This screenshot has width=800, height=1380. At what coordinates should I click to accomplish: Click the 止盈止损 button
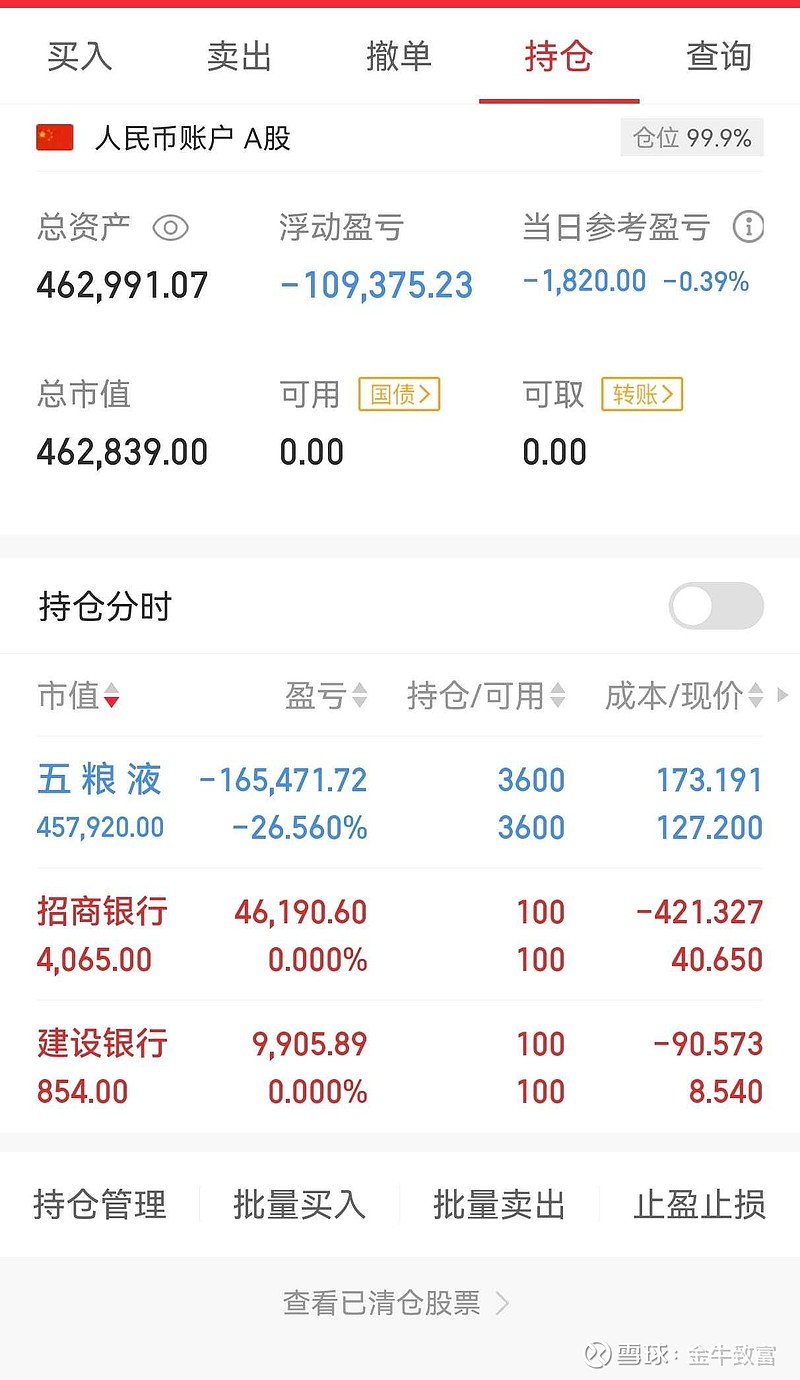pyautogui.click(x=699, y=1206)
